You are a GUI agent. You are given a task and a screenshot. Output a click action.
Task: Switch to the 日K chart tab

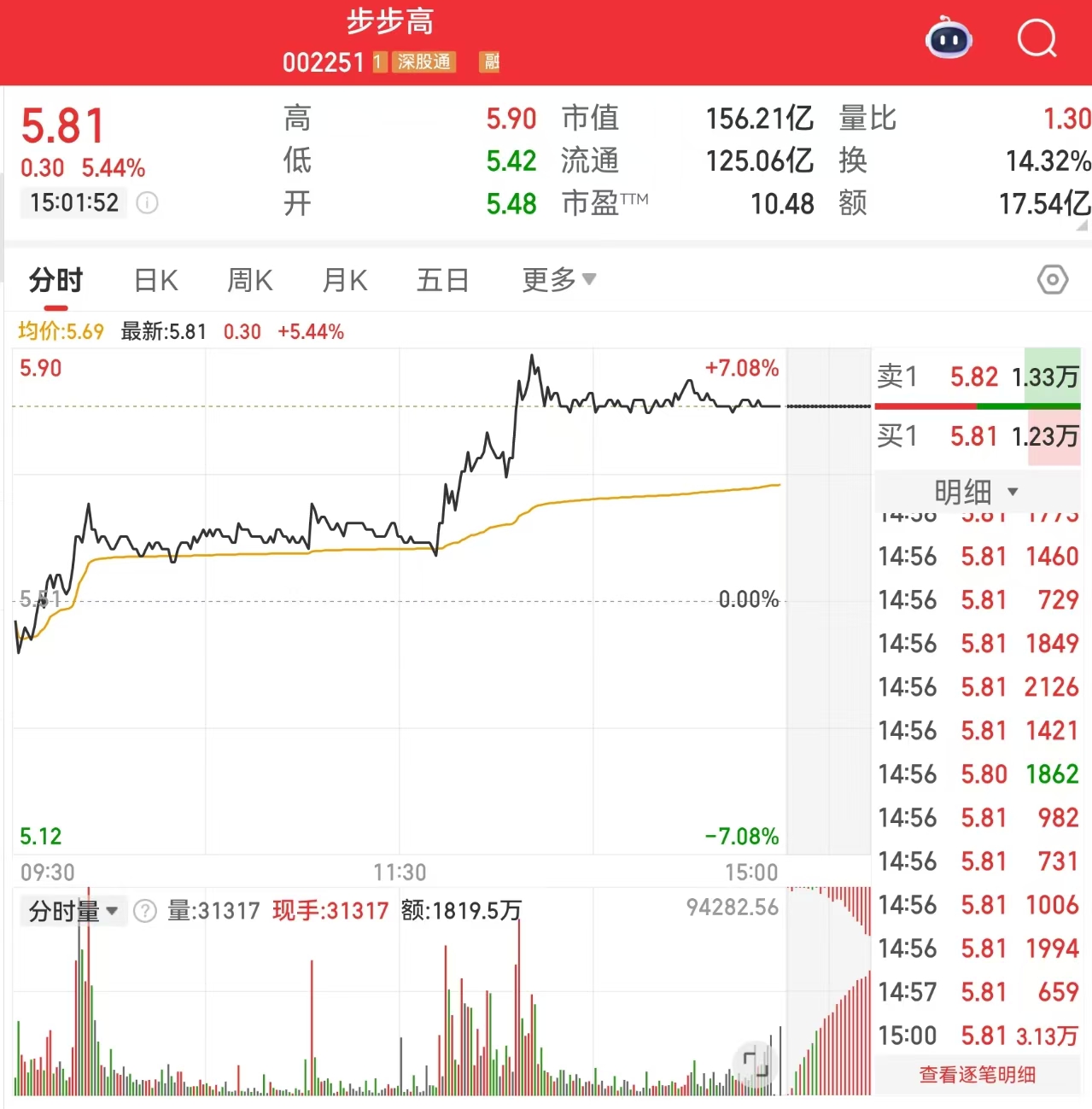[x=156, y=280]
